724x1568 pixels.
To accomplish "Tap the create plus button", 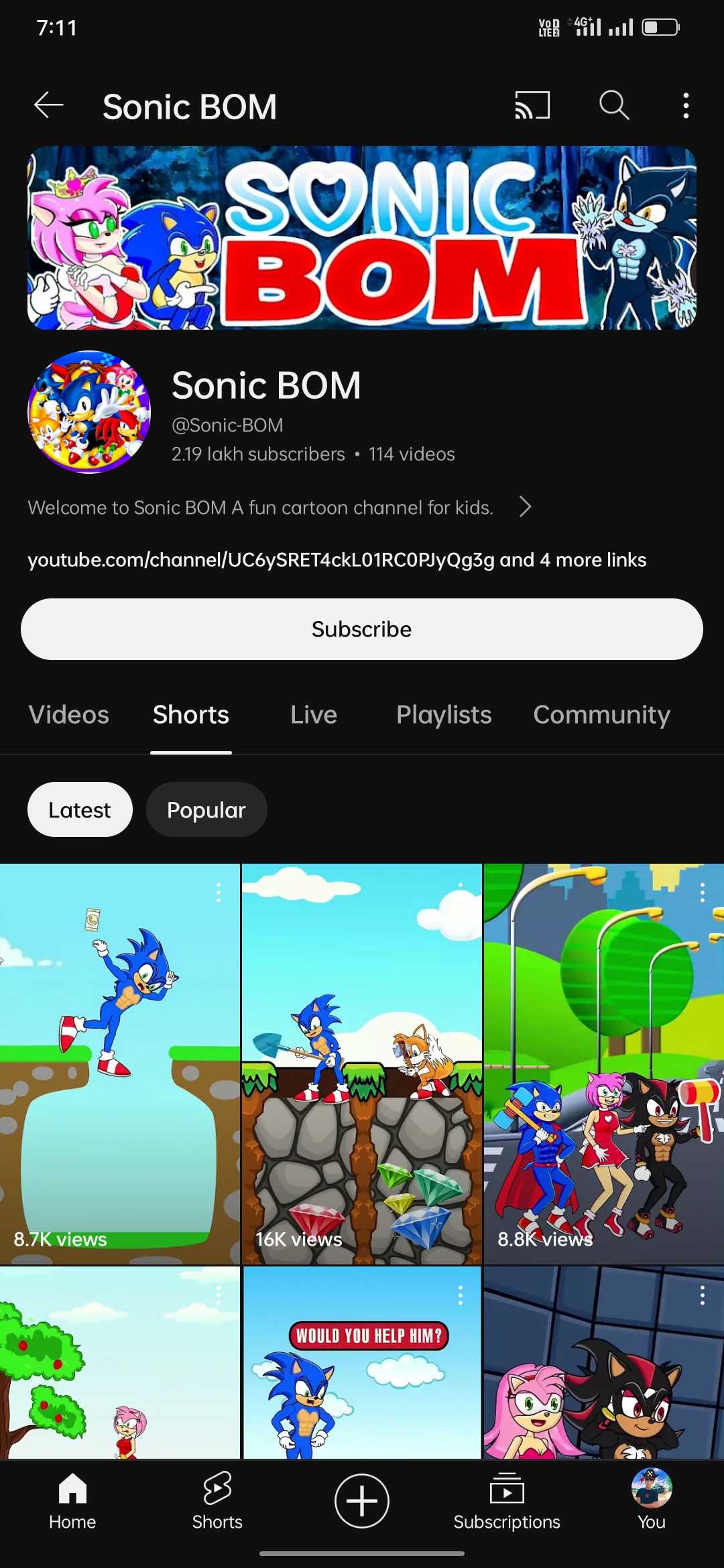I will pyautogui.click(x=362, y=1501).
